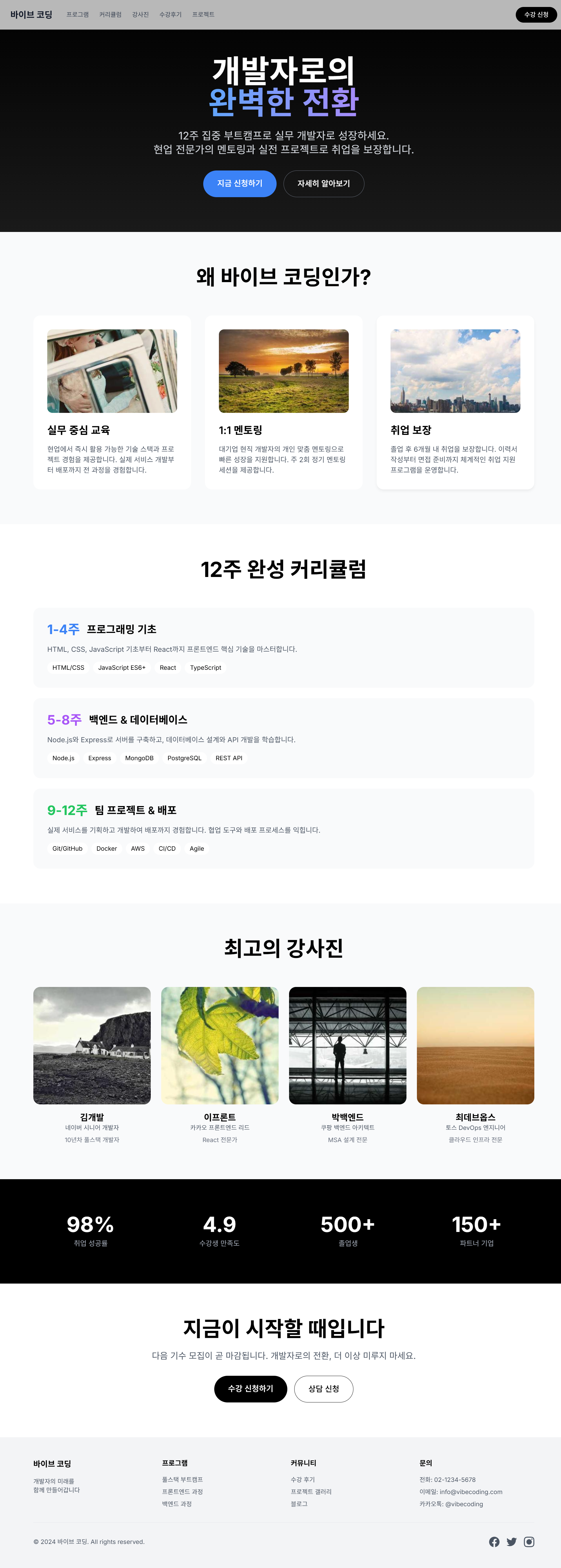This screenshot has width=561, height=1568.
Task: Go to 커리큘럼 in the top menu
Action: pos(110,14)
